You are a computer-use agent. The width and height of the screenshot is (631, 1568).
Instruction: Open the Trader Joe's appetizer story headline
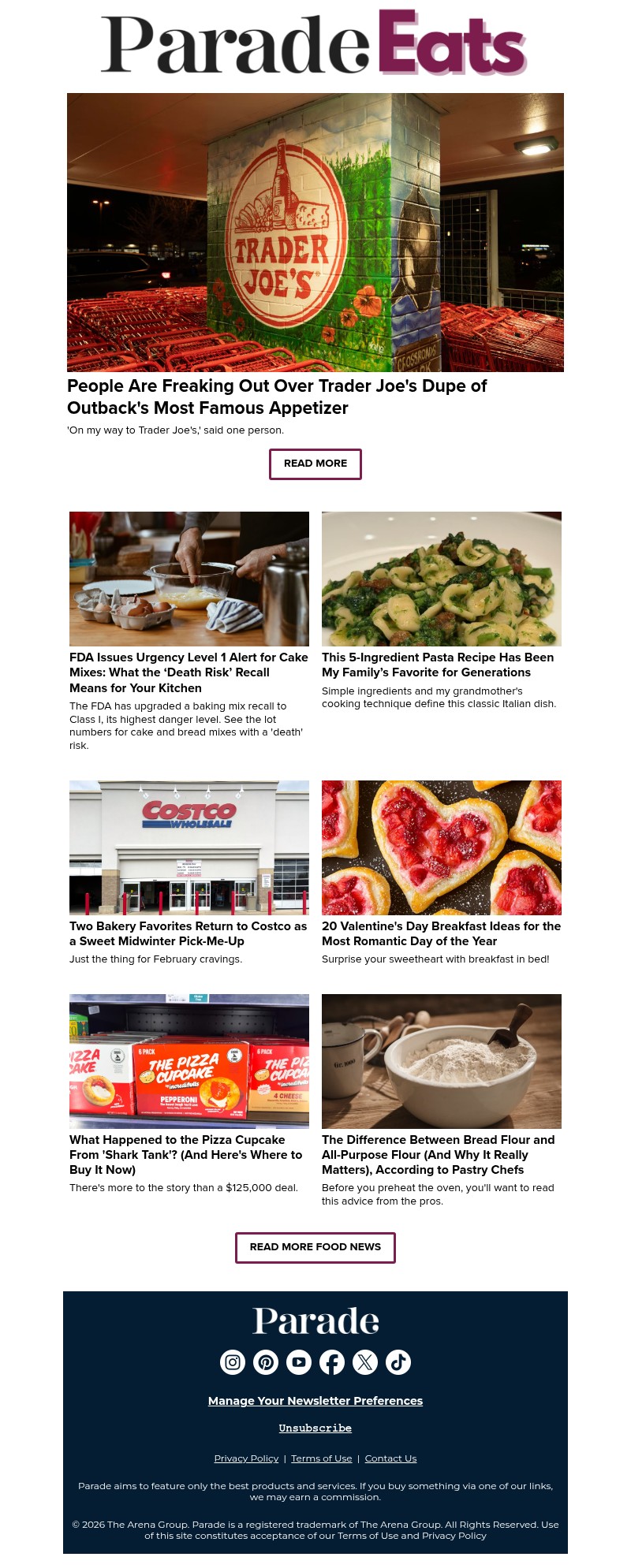(277, 397)
